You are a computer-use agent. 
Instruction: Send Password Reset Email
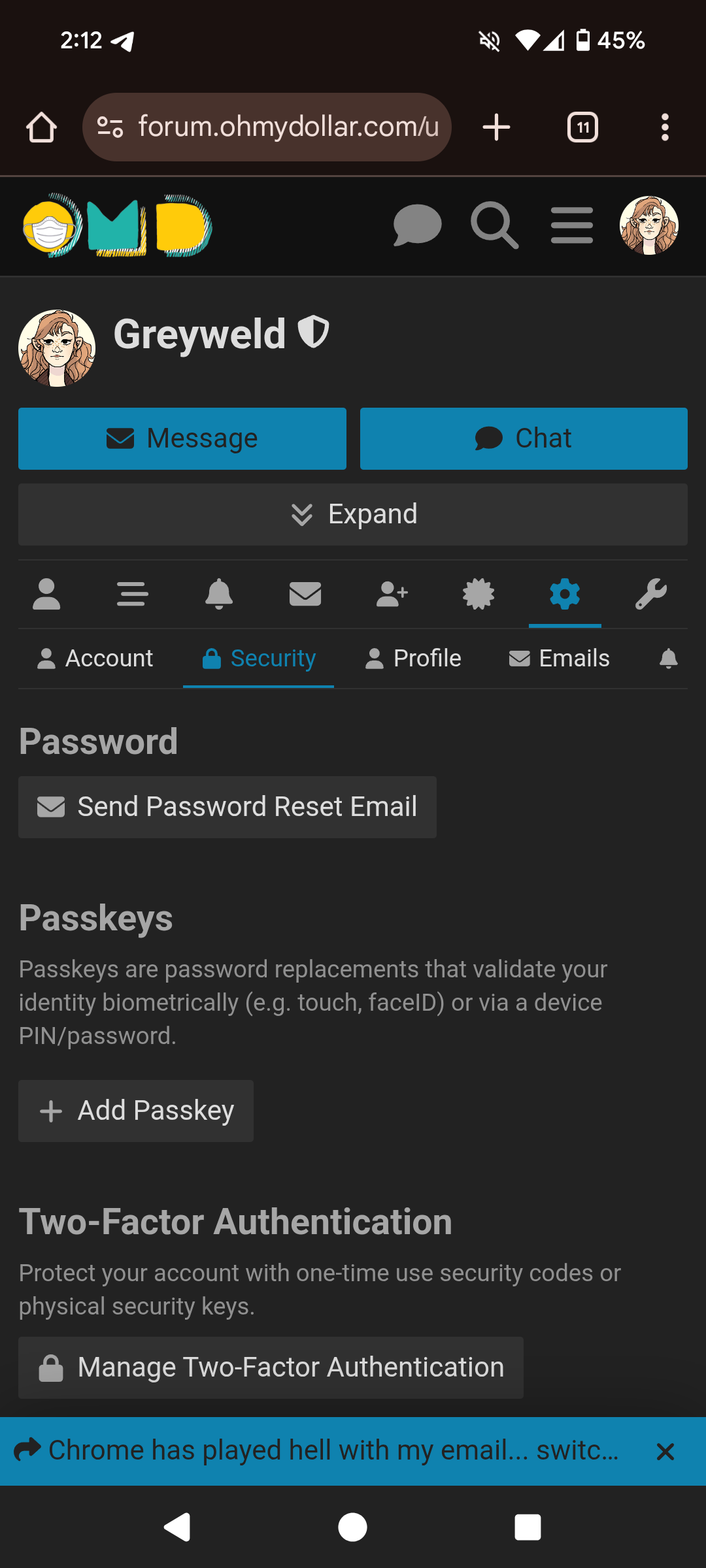pyautogui.click(x=227, y=807)
